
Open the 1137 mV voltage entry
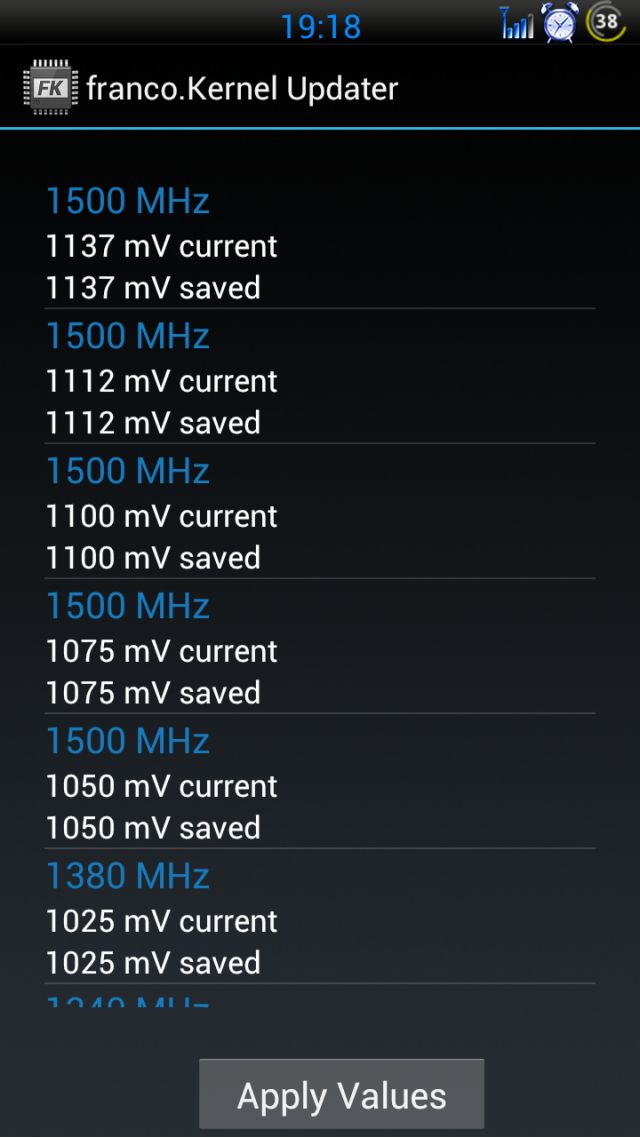tap(320, 242)
